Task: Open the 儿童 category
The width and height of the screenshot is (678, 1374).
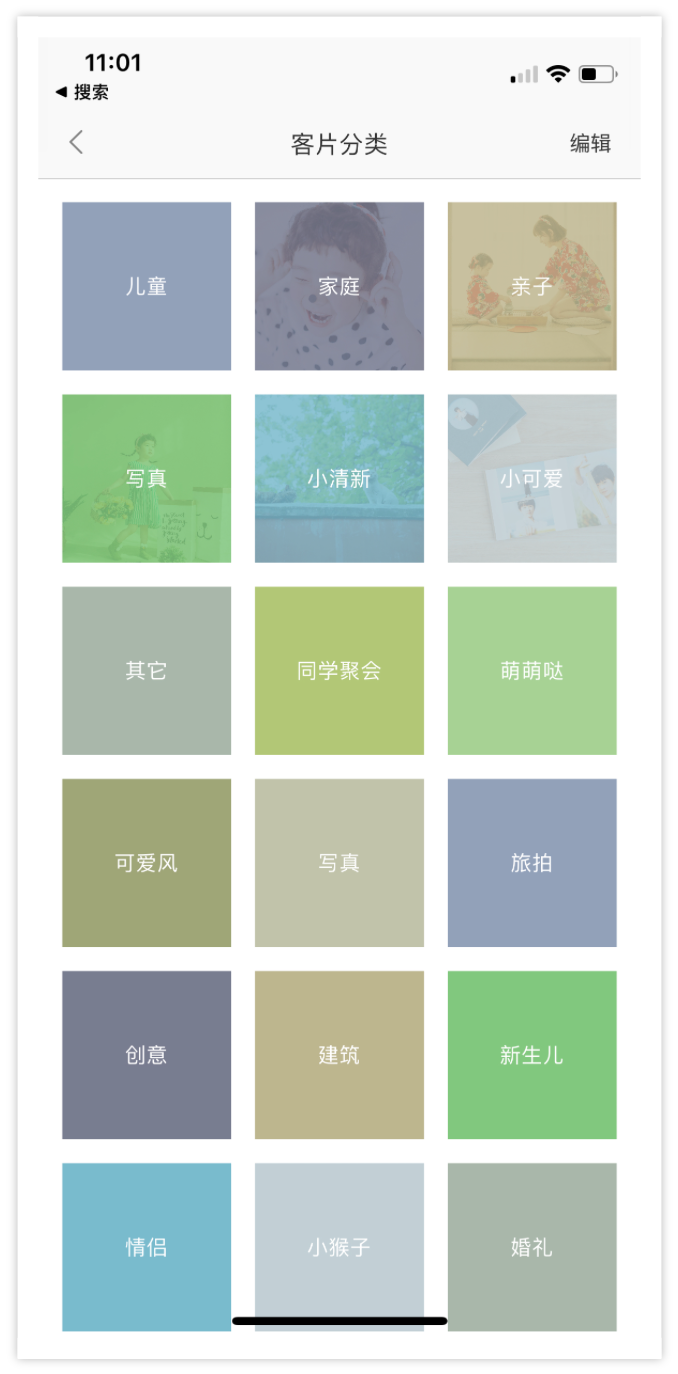Action: point(146,286)
